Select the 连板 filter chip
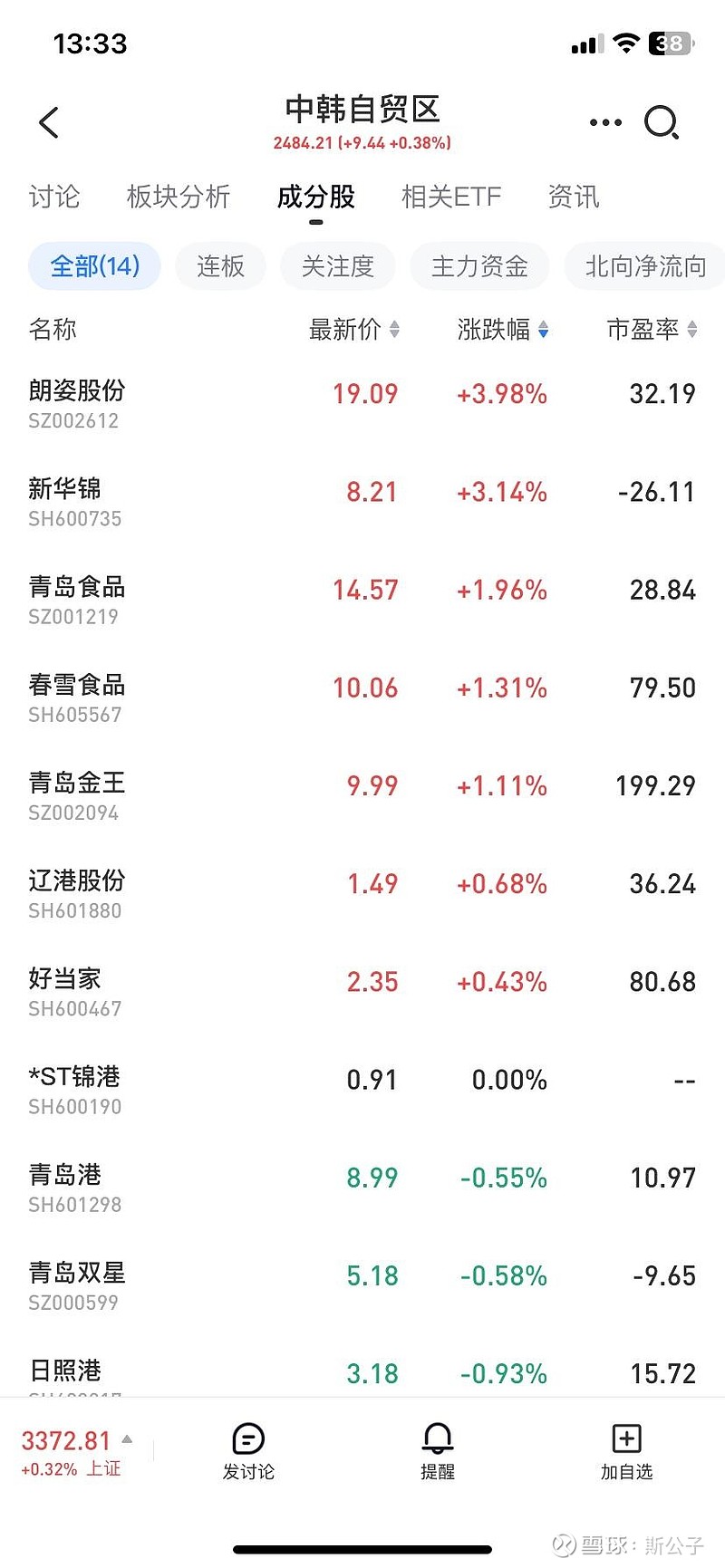 [220, 266]
